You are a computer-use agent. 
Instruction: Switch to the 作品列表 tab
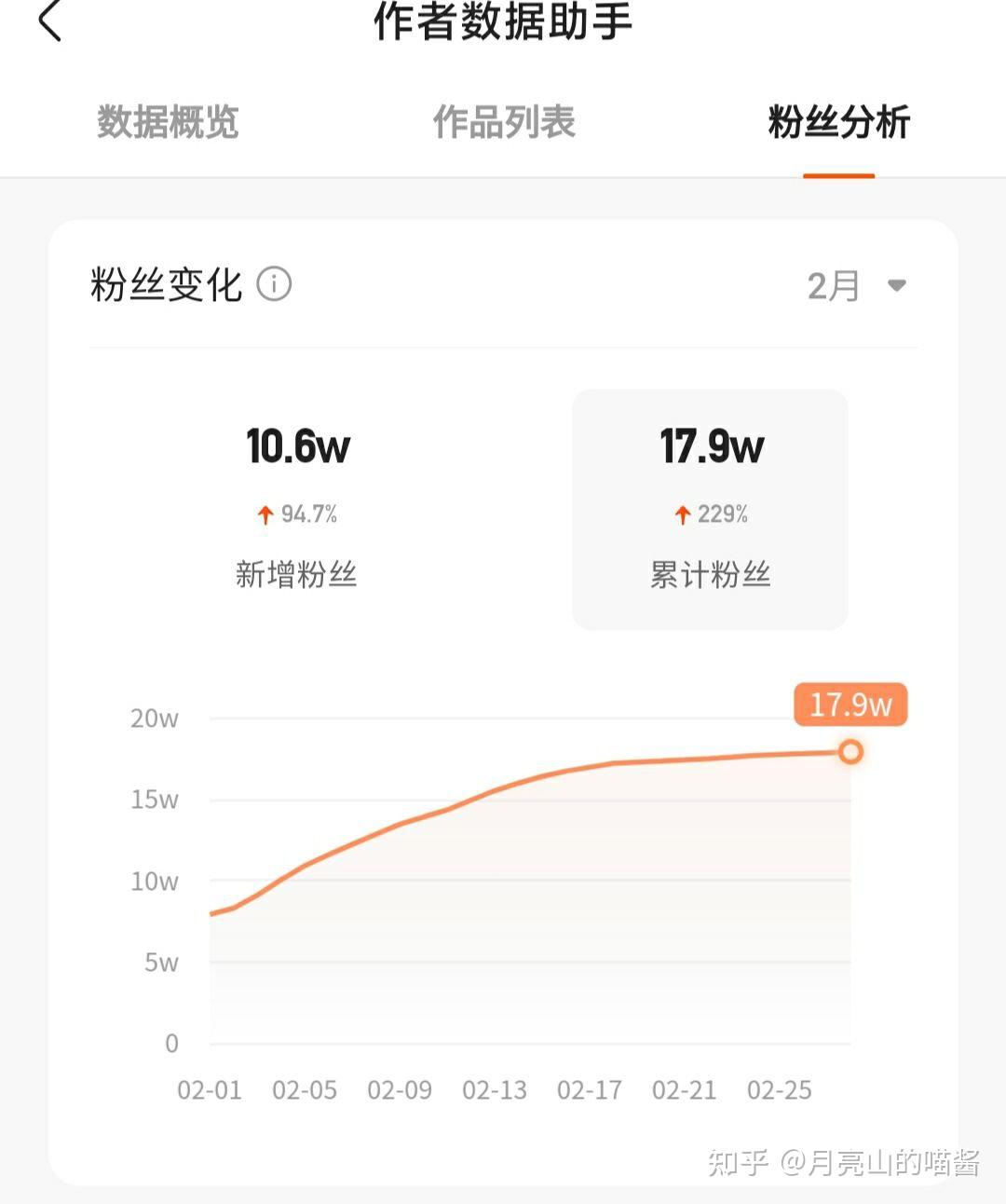[504, 122]
